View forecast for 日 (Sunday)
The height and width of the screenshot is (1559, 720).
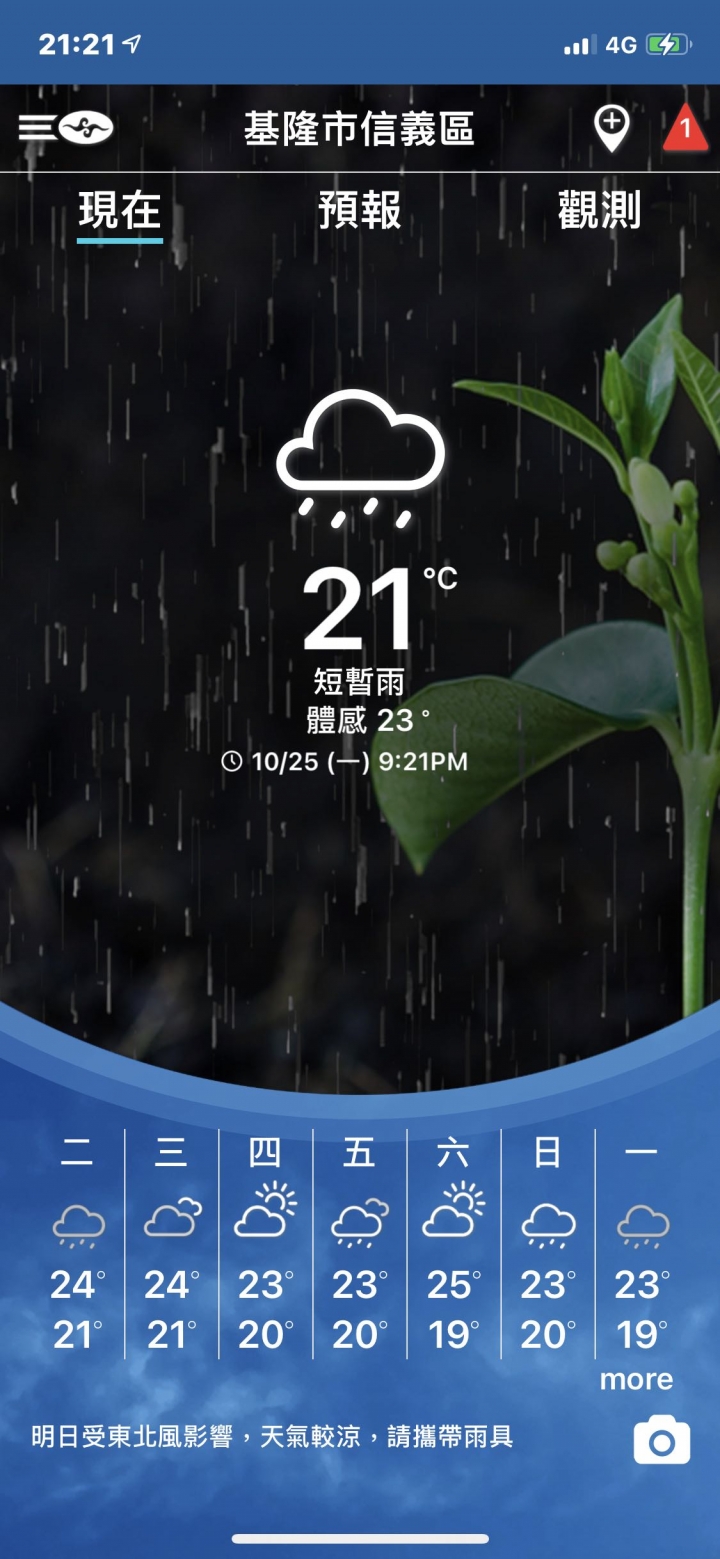548,1243
